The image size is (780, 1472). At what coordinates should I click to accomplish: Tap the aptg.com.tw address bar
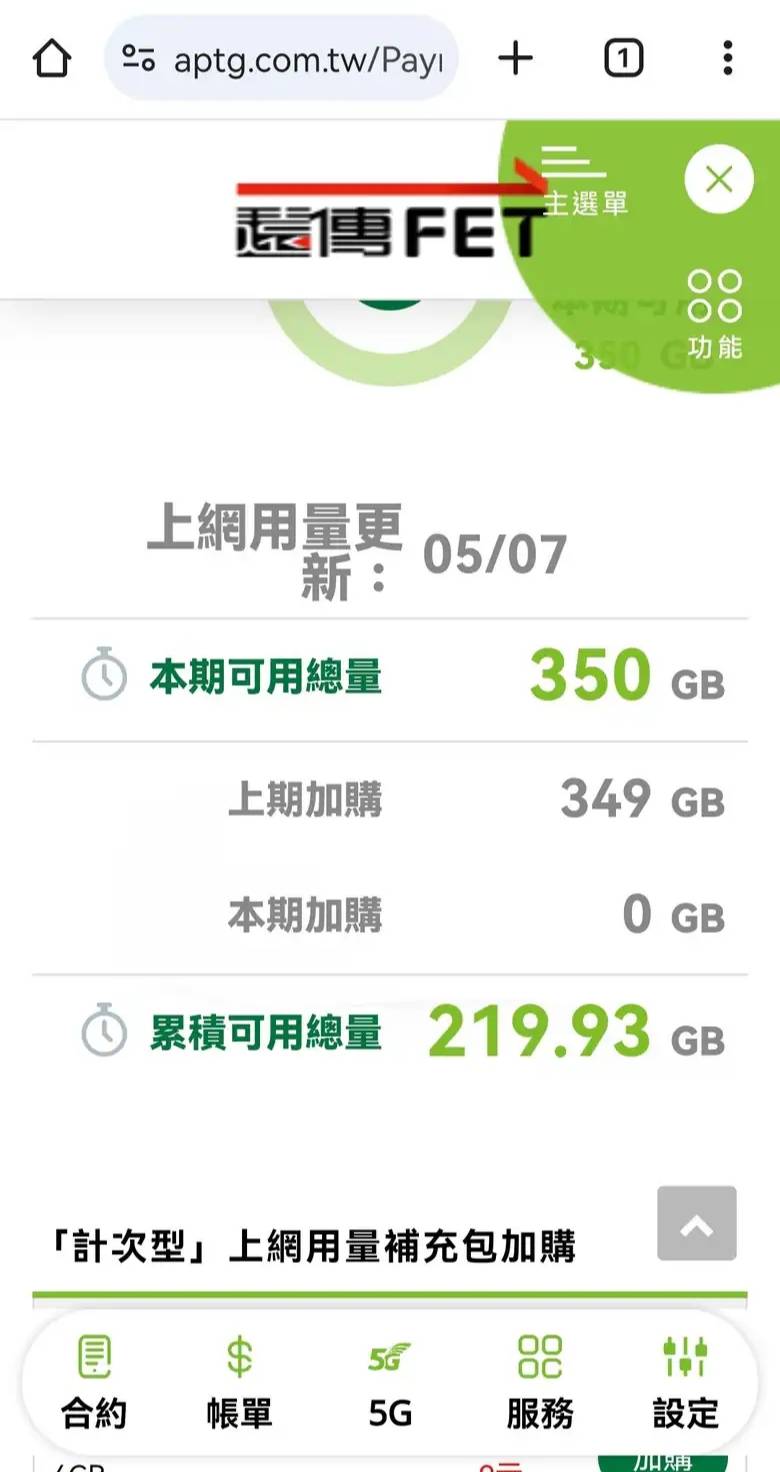(290, 59)
